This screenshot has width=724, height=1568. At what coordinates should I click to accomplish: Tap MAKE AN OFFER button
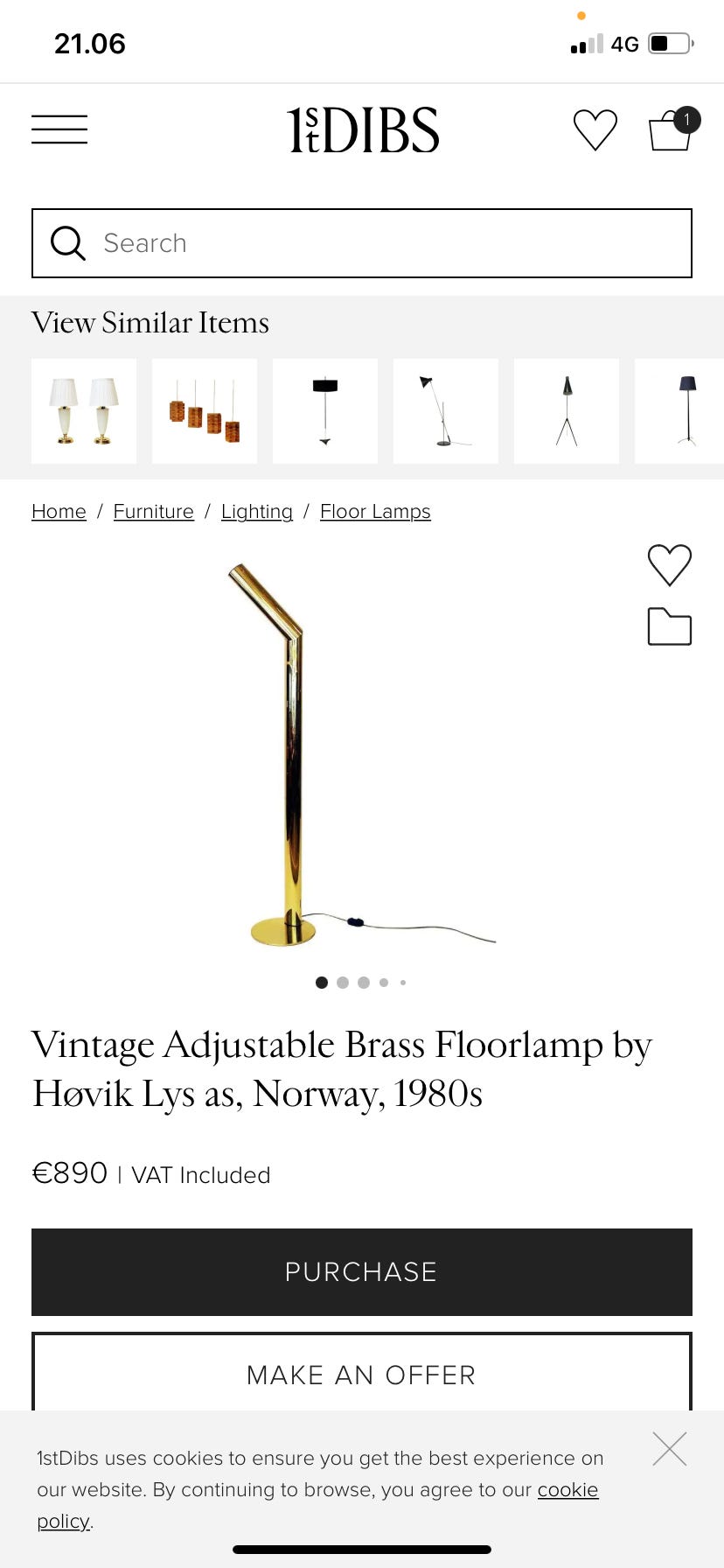tap(362, 1372)
